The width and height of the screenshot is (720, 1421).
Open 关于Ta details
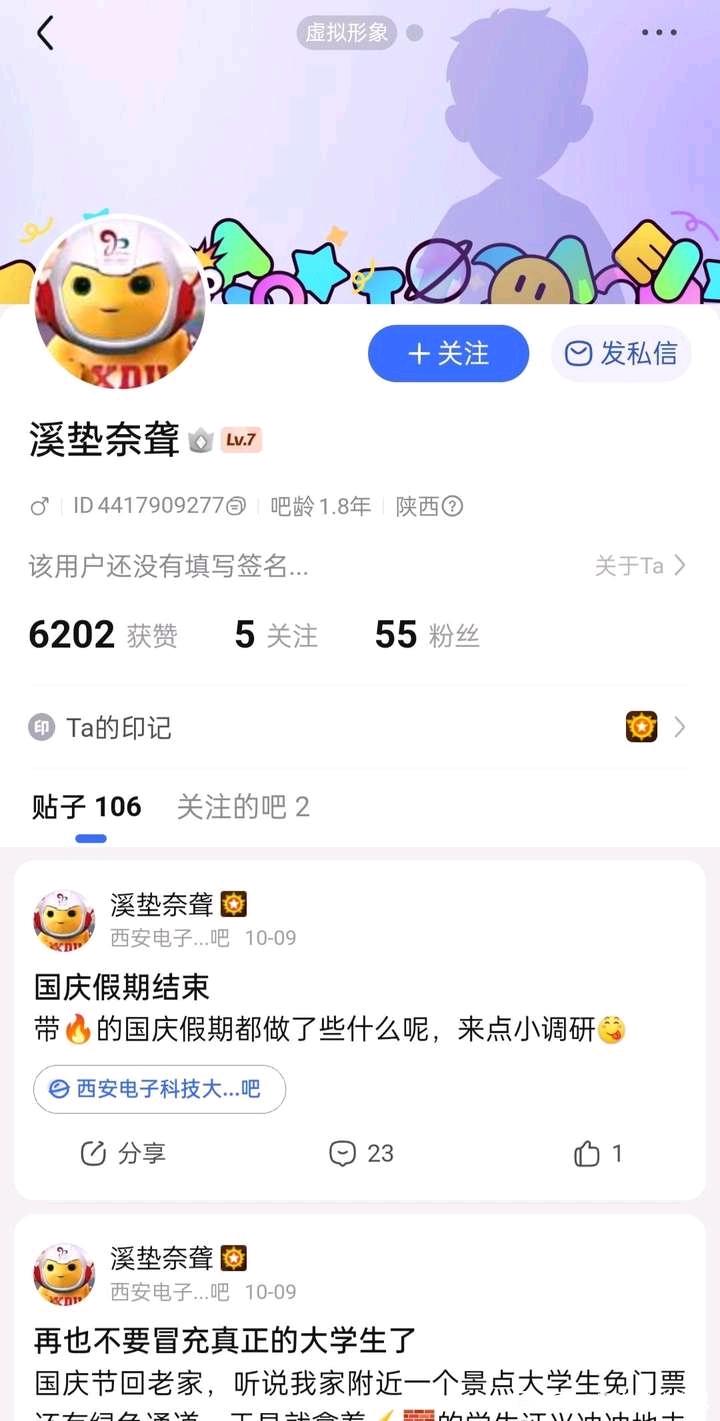pyautogui.click(x=639, y=566)
